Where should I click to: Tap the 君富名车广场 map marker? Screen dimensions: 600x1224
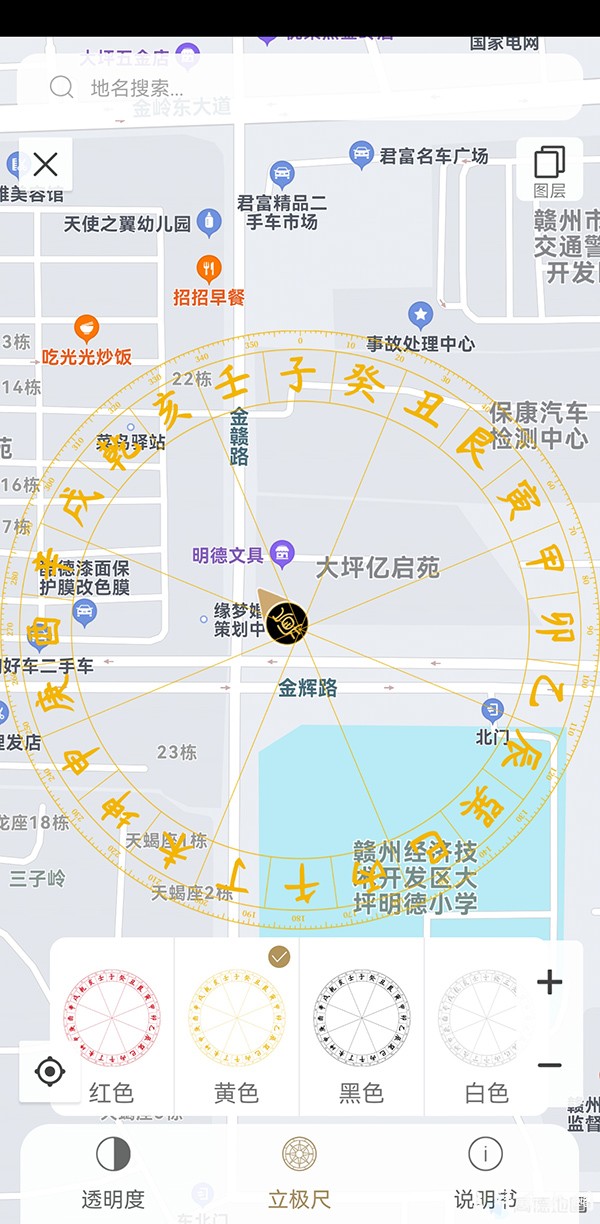point(361,154)
